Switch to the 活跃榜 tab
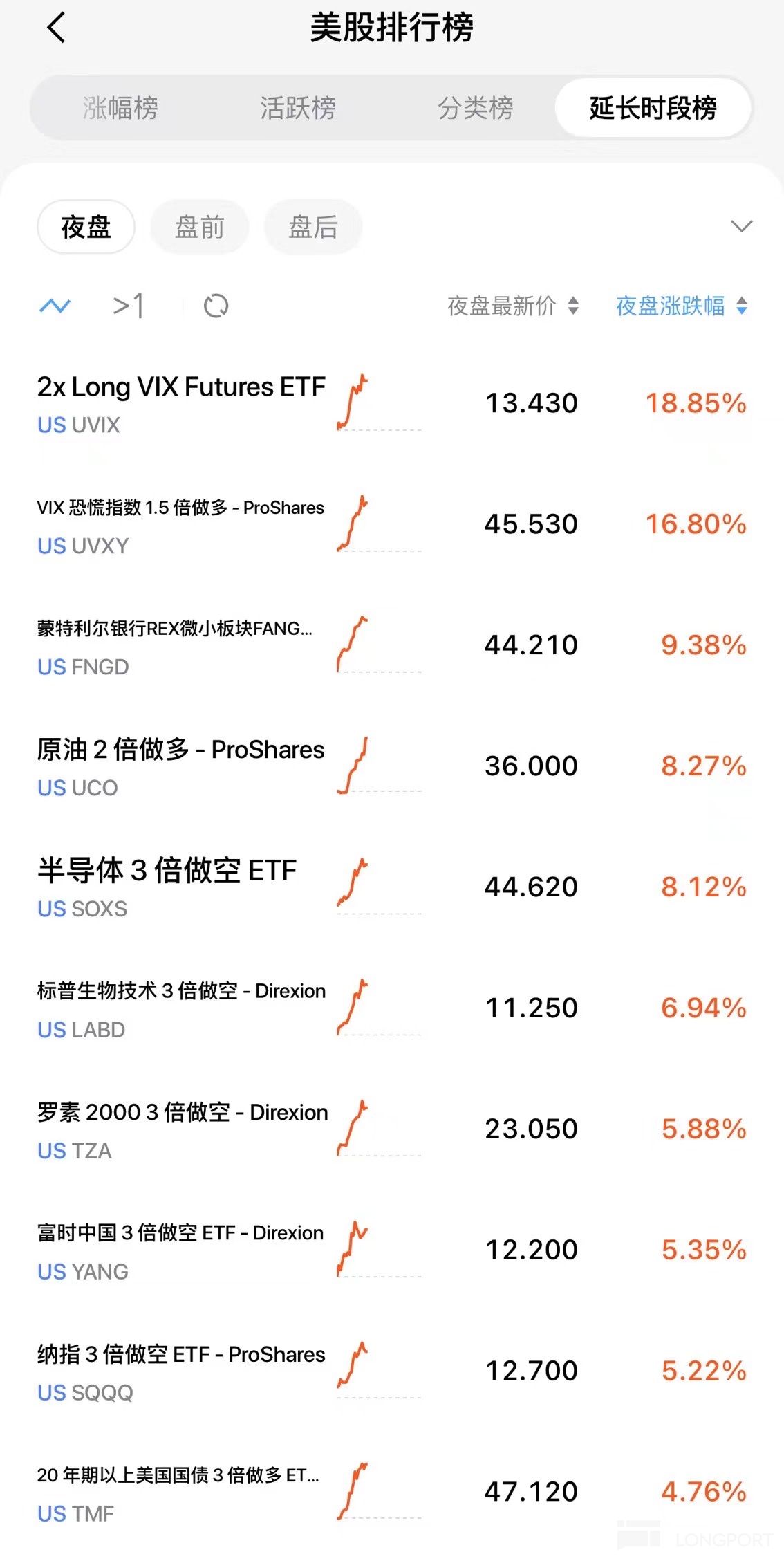784x1561 pixels. (x=298, y=108)
